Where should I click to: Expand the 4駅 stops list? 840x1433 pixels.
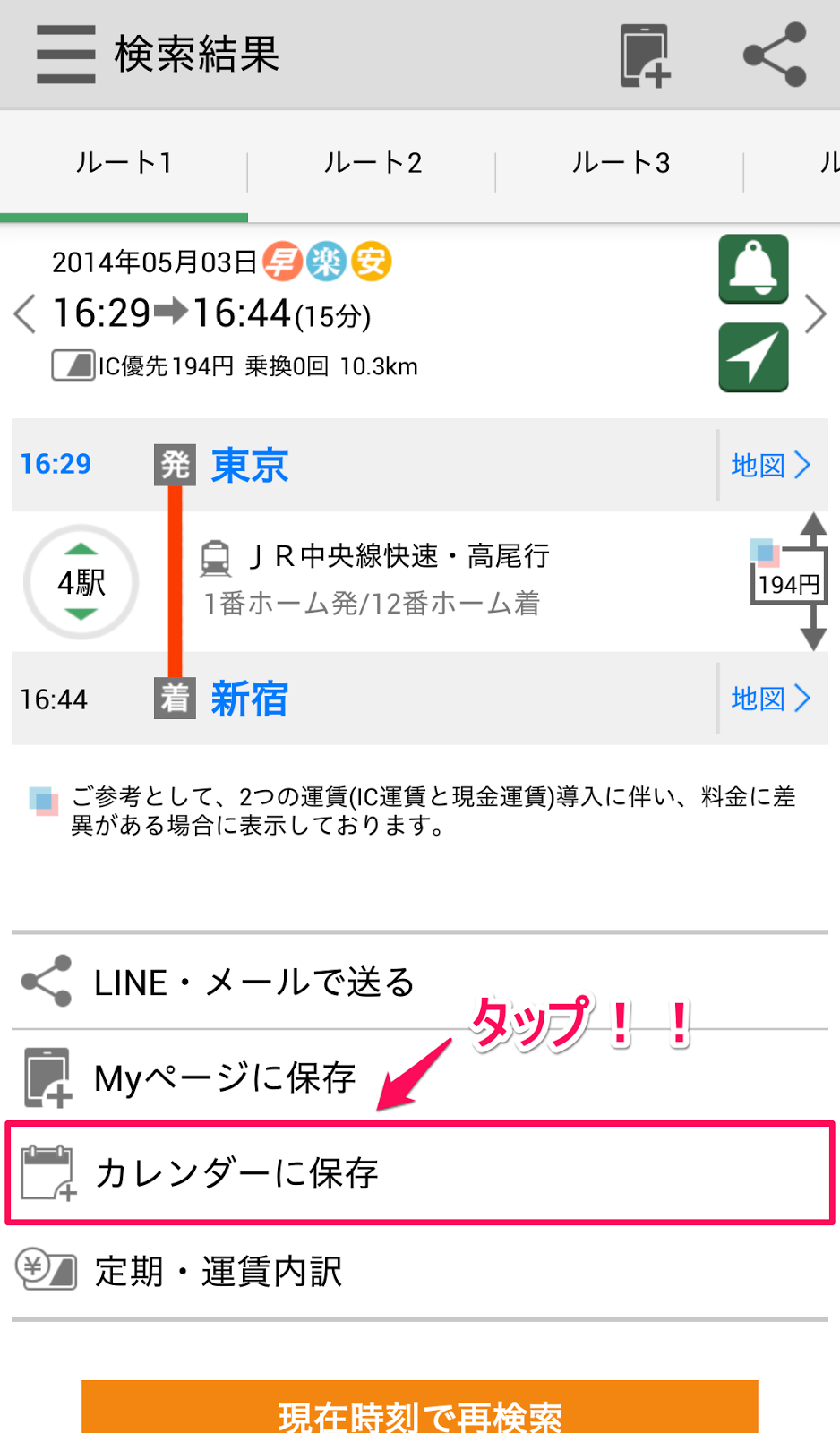[81, 582]
